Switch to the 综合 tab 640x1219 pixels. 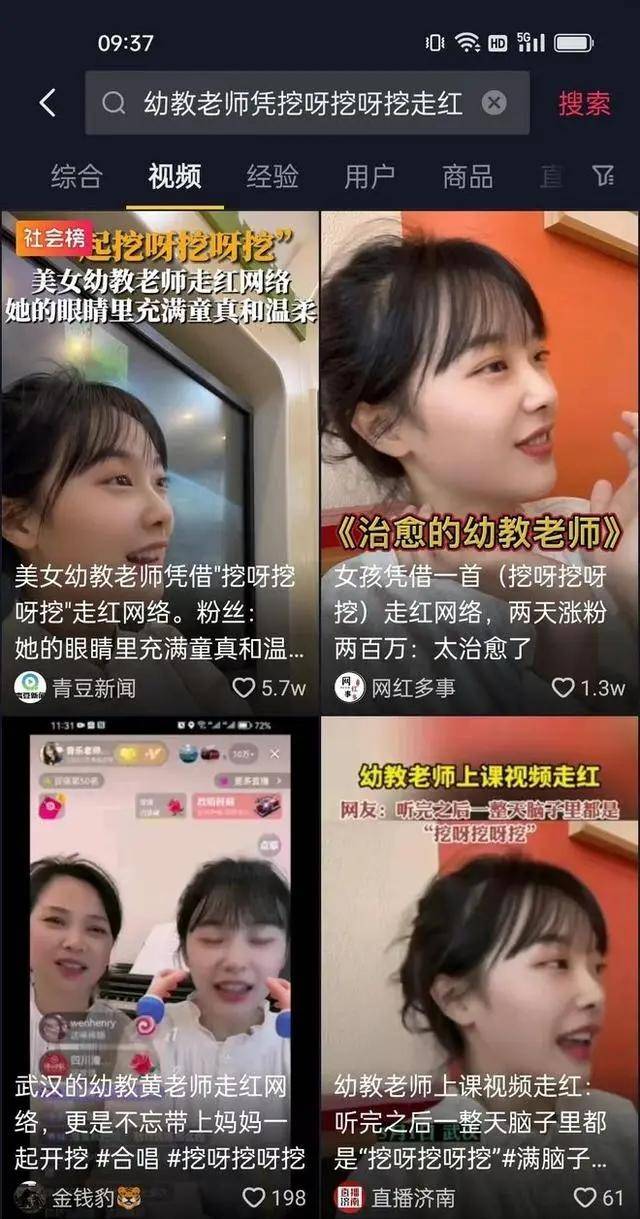pyautogui.click(x=77, y=177)
